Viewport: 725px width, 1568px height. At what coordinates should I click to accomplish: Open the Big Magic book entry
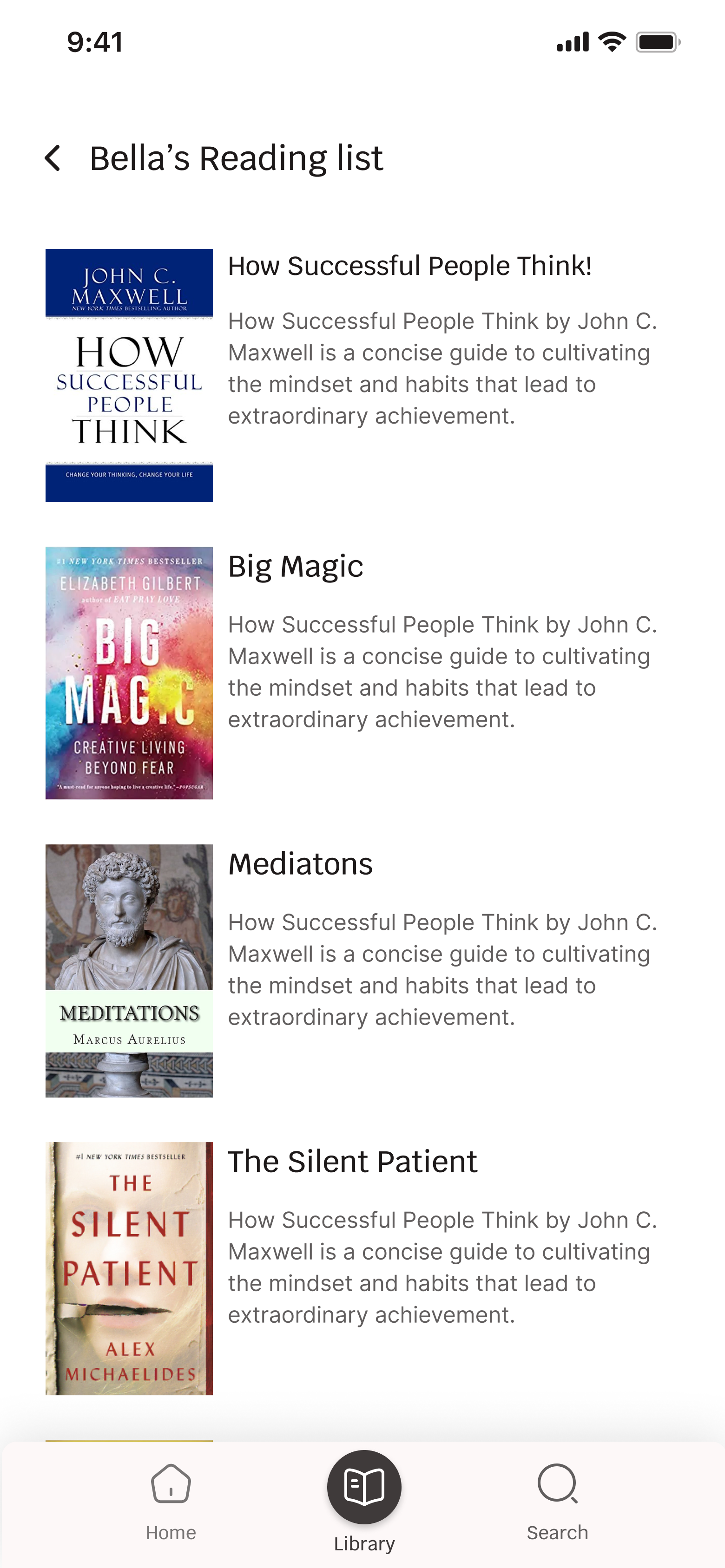click(x=296, y=567)
